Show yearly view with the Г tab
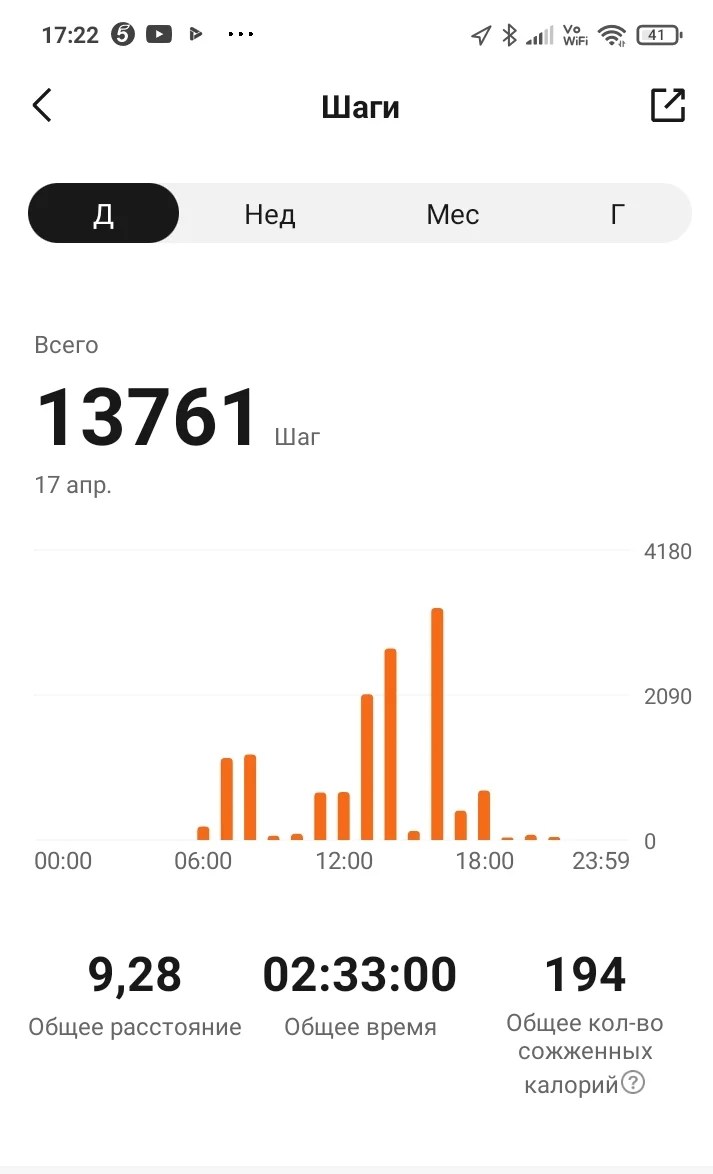713x1174 pixels. (x=618, y=214)
